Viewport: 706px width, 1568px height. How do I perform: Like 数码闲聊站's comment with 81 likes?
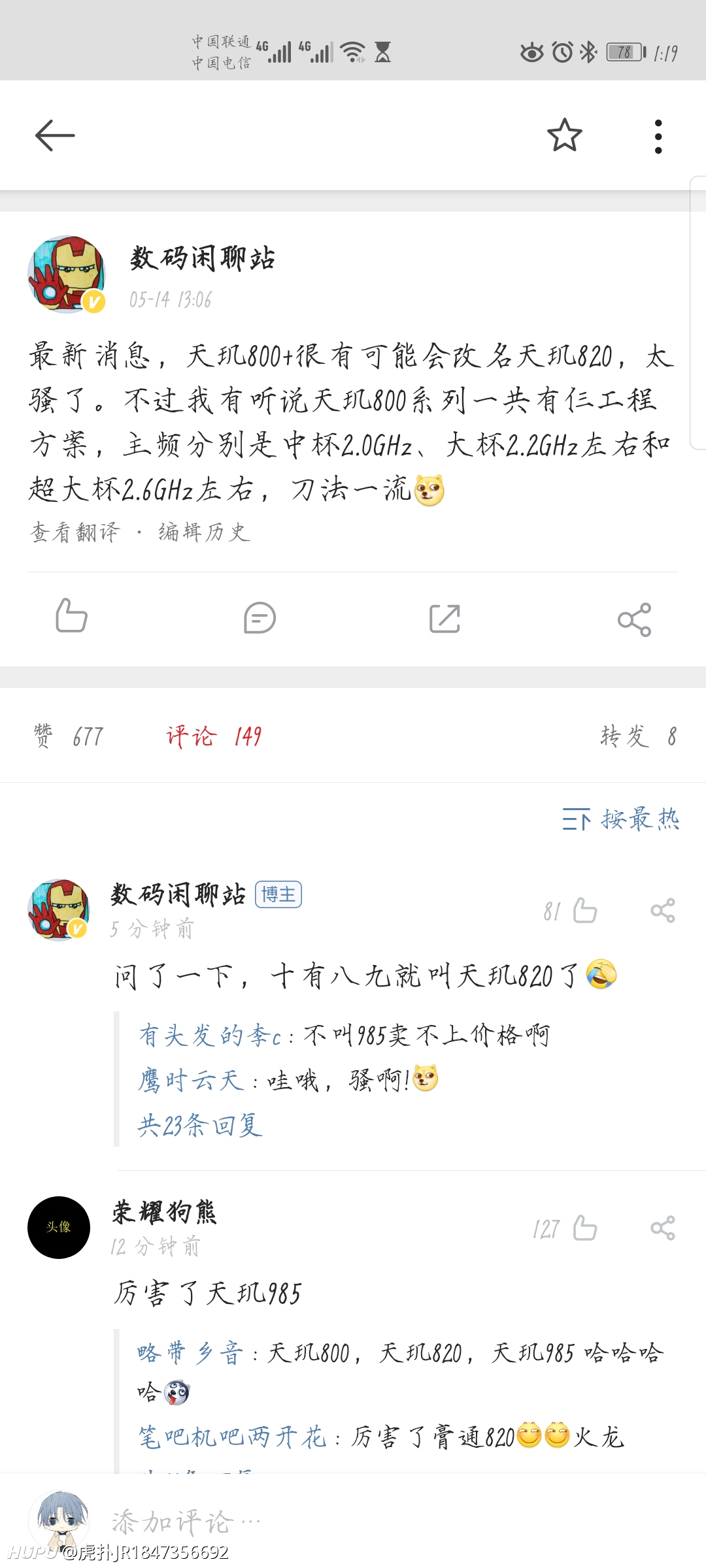click(x=570, y=911)
